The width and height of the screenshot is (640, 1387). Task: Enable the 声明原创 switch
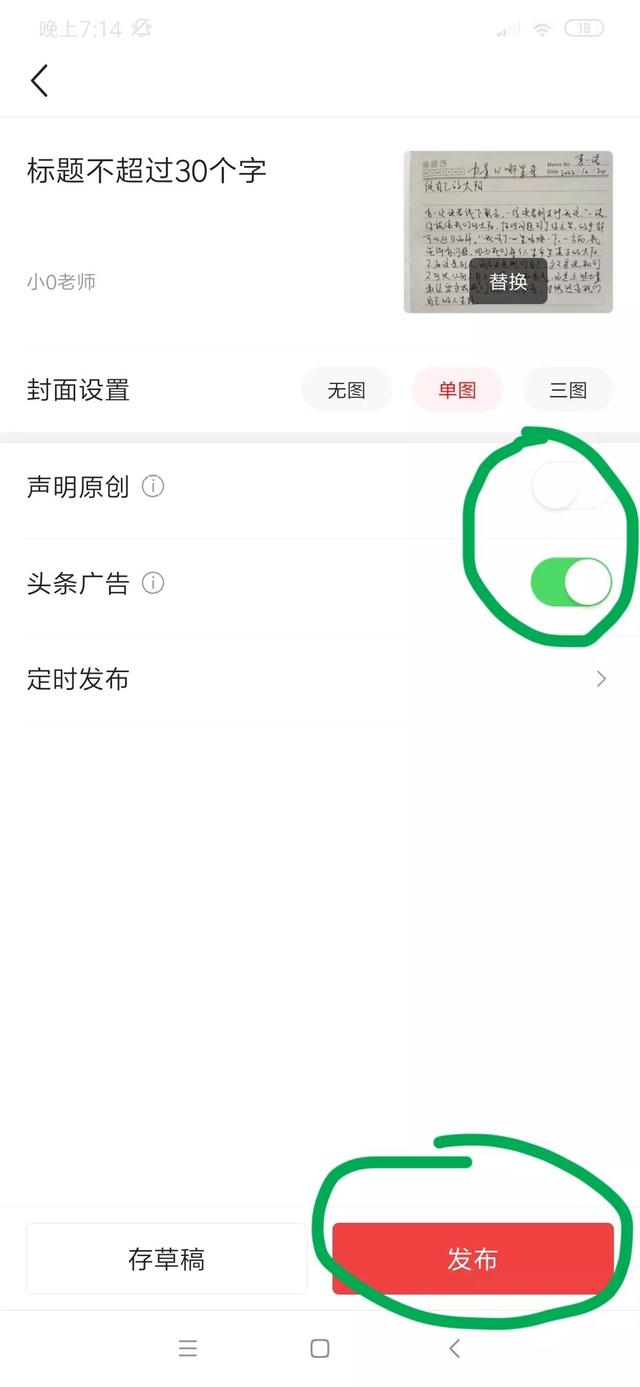[x=570, y=487]
